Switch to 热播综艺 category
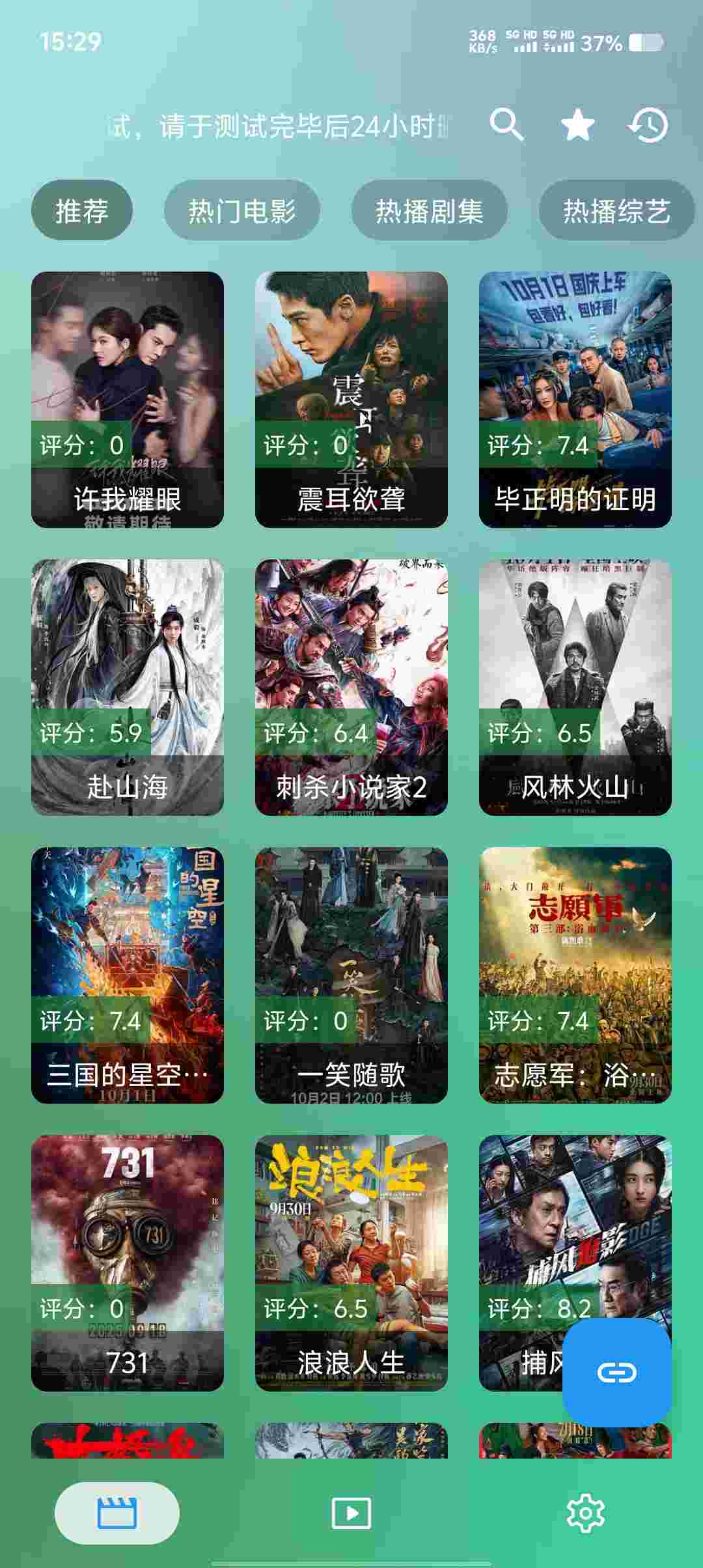This screenshot has height=1568, width=703. (616, 210)
